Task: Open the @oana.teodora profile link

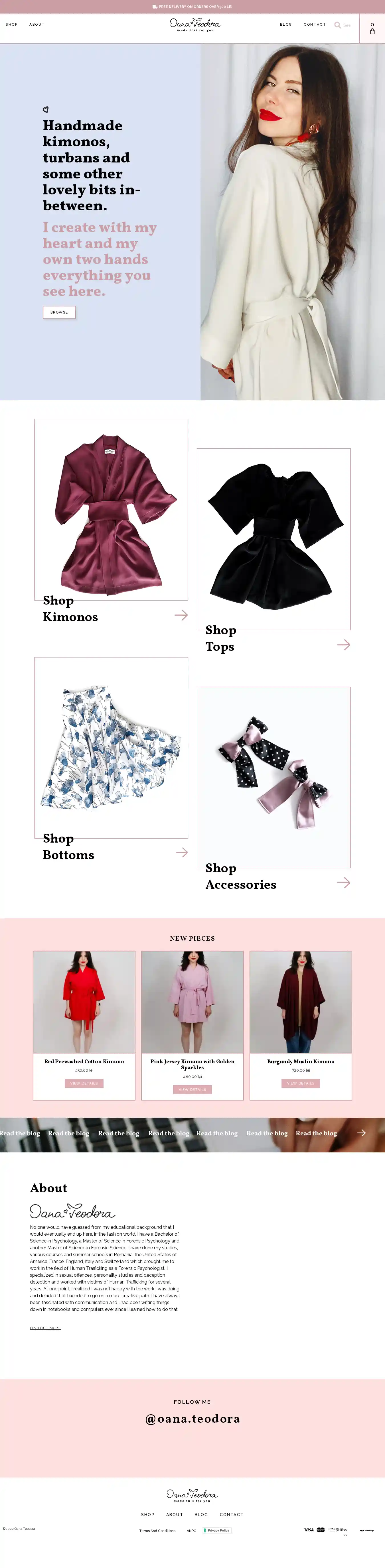Action: tap(193, 1419)
